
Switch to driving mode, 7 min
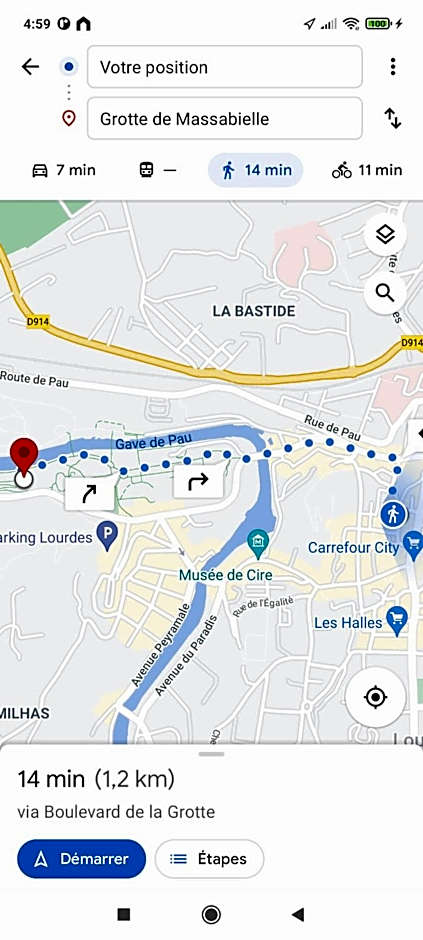click(x=64, y=170)
